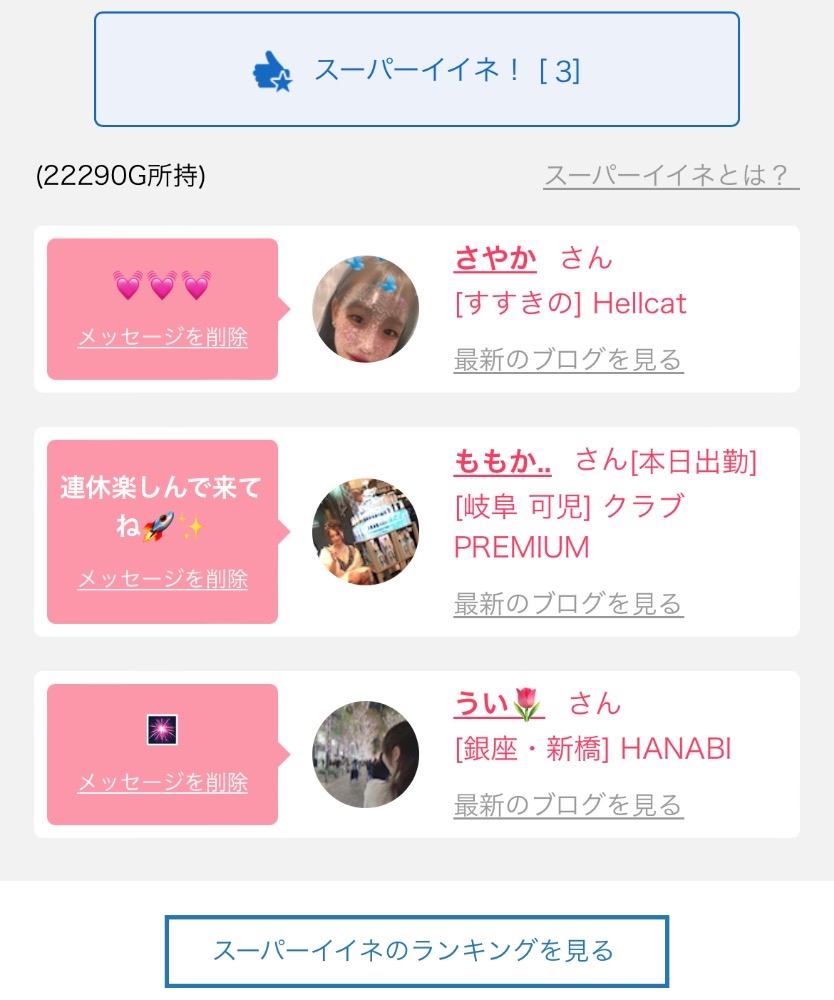Image resolution: width=834 pixels, height=1000 pixels.
Task: Tap the スーパーイイネ！[3] button
Action: click(x=416, y=69)
